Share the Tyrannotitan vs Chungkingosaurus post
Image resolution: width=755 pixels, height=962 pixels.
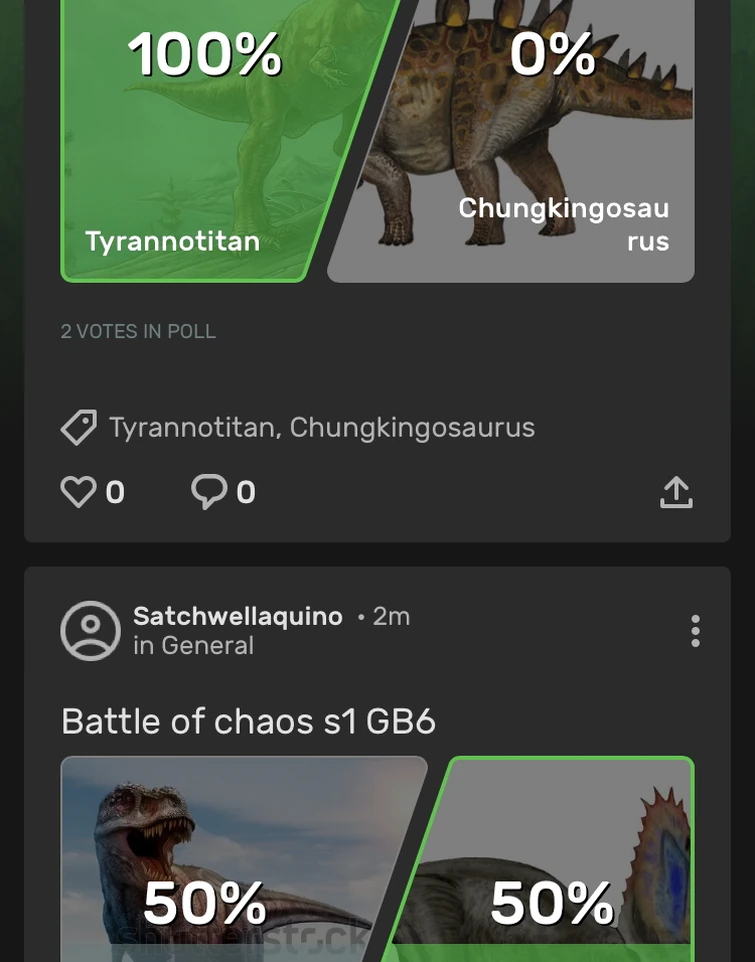tap(676, 492)
